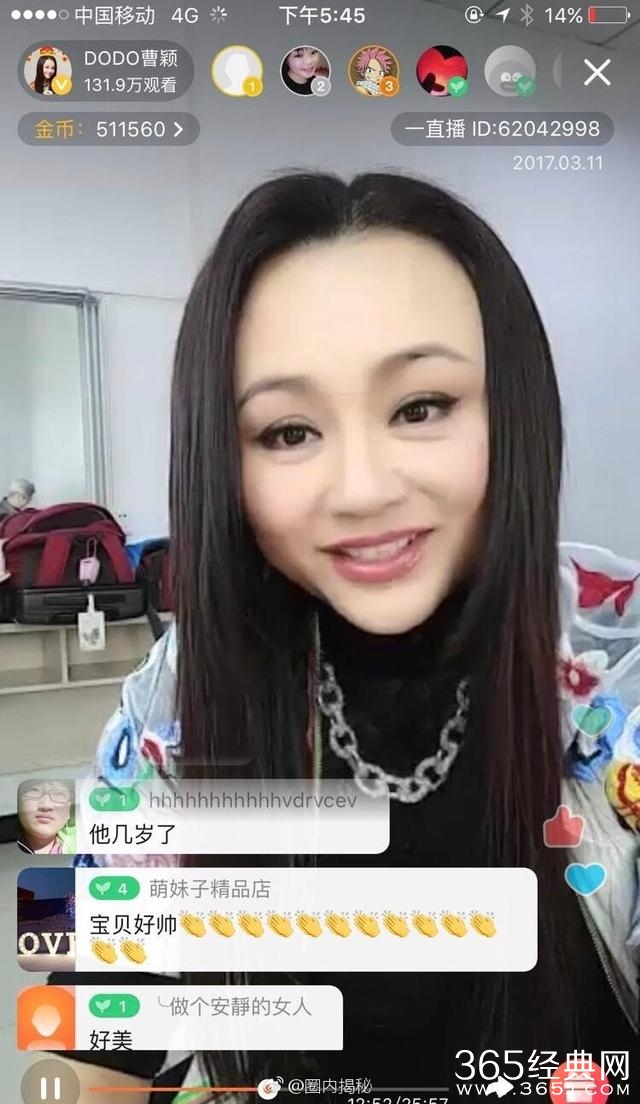This screenshot has width=640, height=1104.
Task: Open profile of commenter 做个安静的女人
Action: (46, 1018)
